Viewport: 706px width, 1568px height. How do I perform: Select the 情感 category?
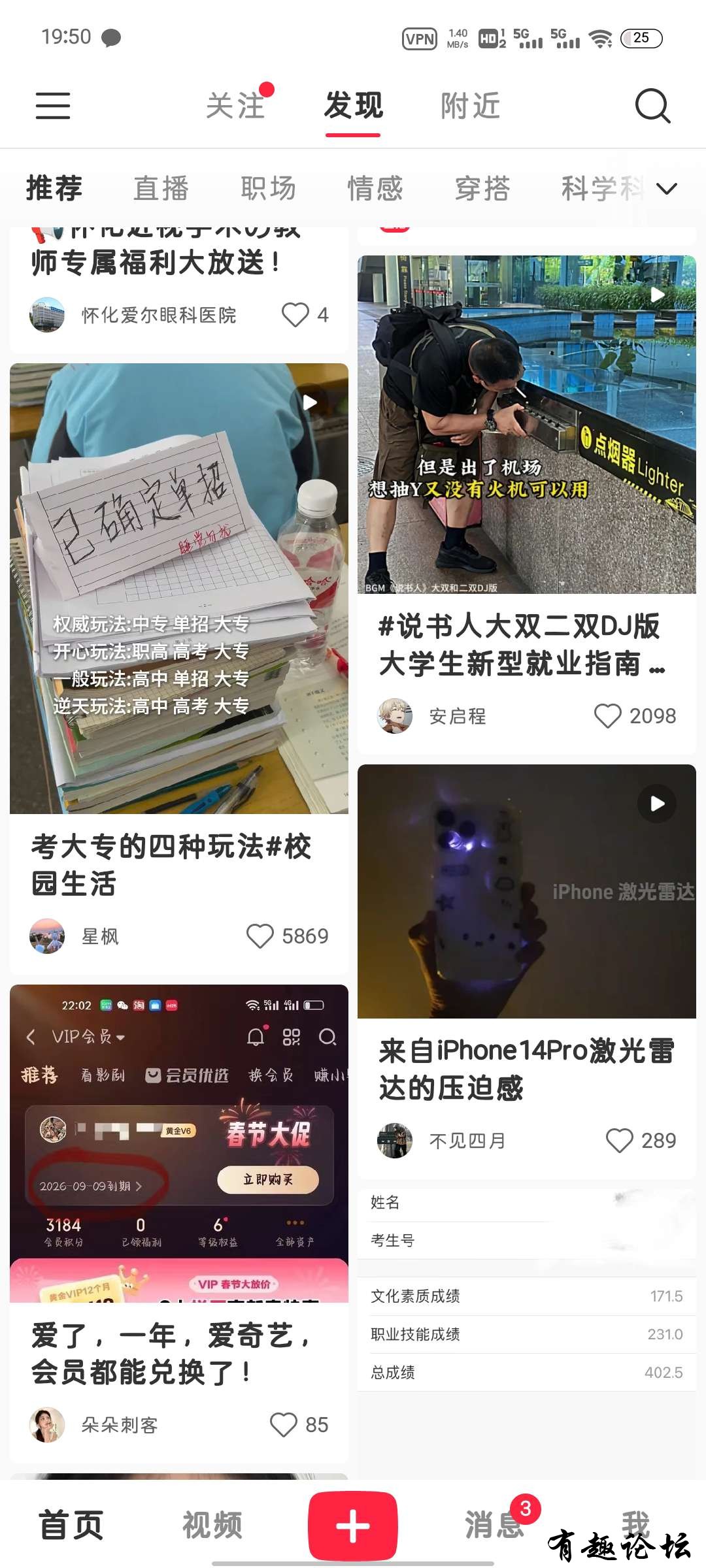click(x=375, y=189)
